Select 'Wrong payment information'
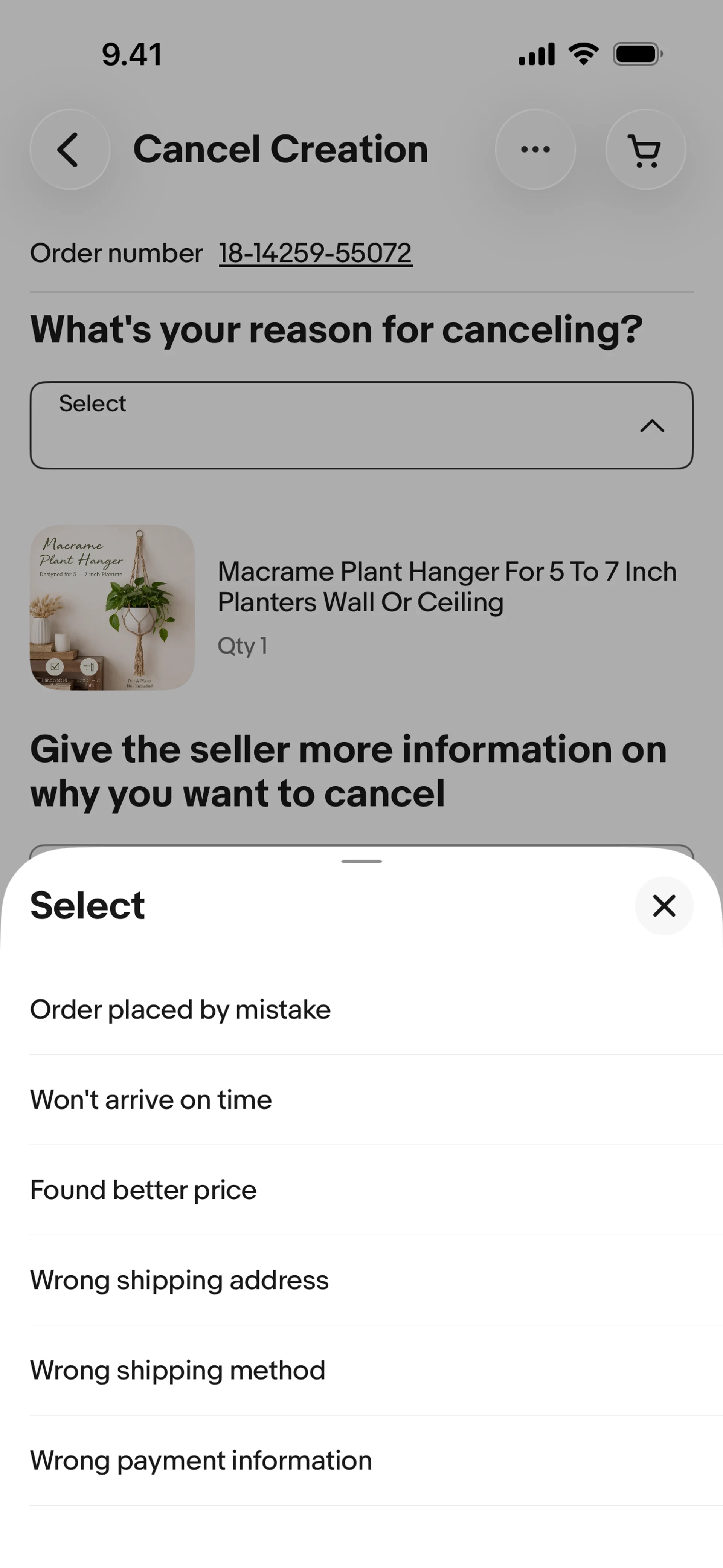The width and height of the screenshot is (723, 1568). [x=201, y=1460]
